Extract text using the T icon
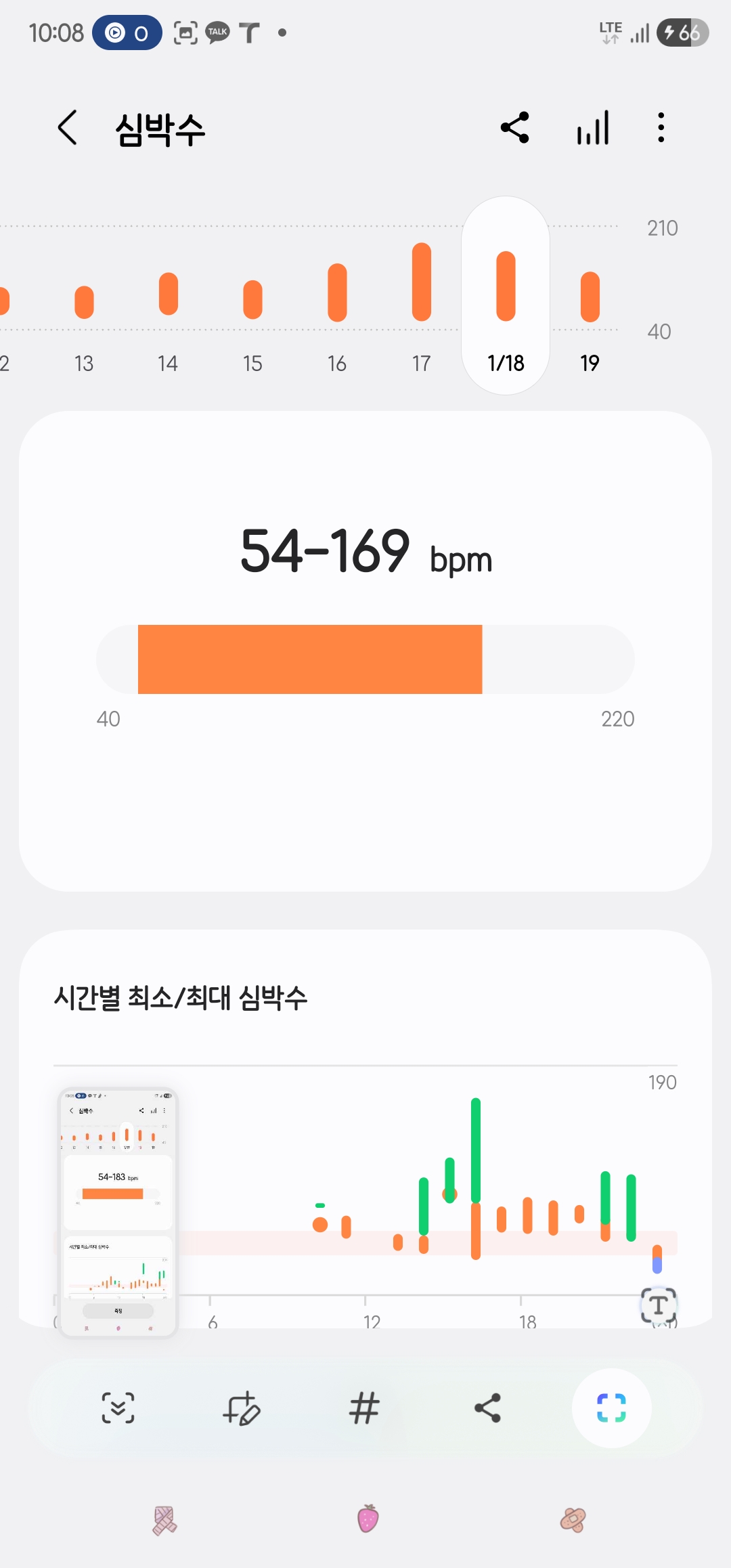 tap(658, 1305)
